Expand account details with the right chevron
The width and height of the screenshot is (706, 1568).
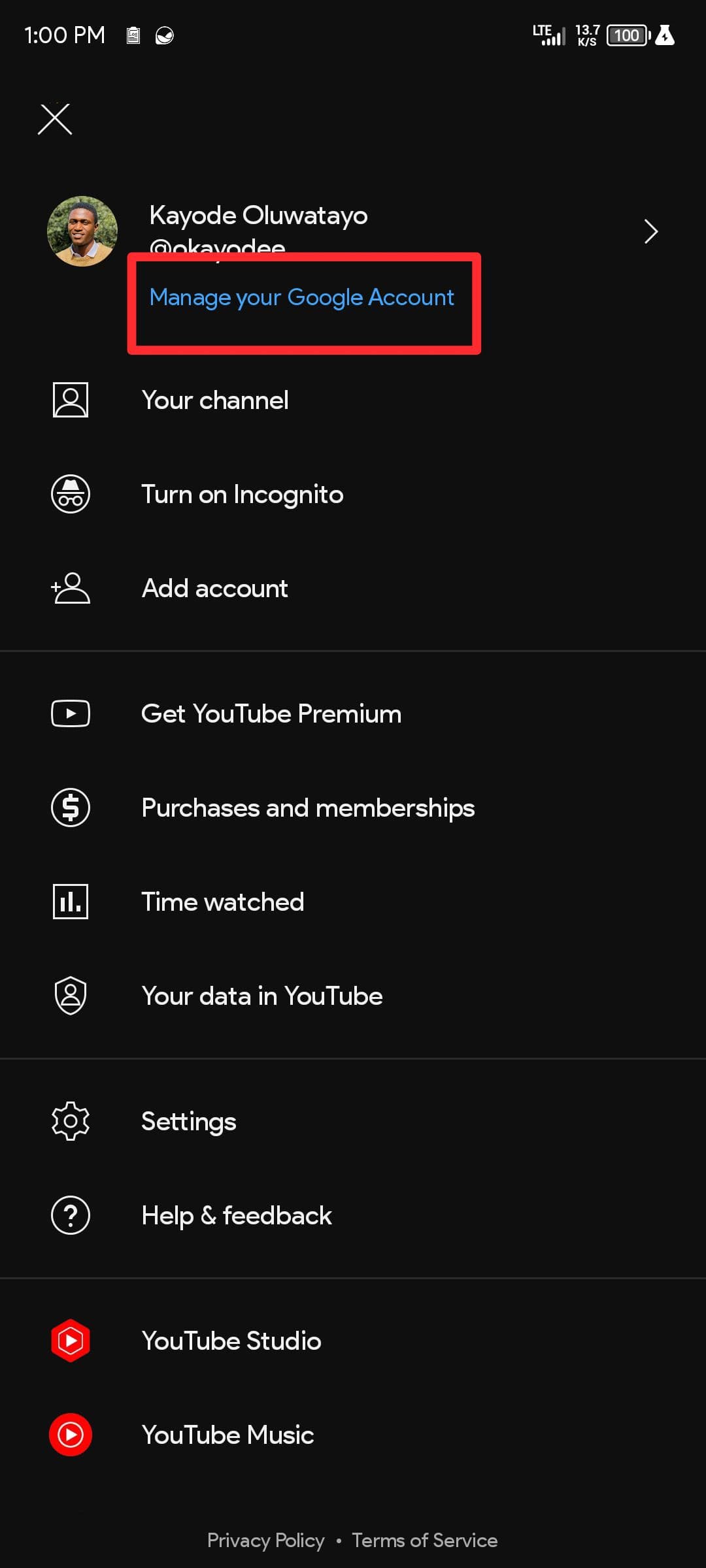coord(650,231)
